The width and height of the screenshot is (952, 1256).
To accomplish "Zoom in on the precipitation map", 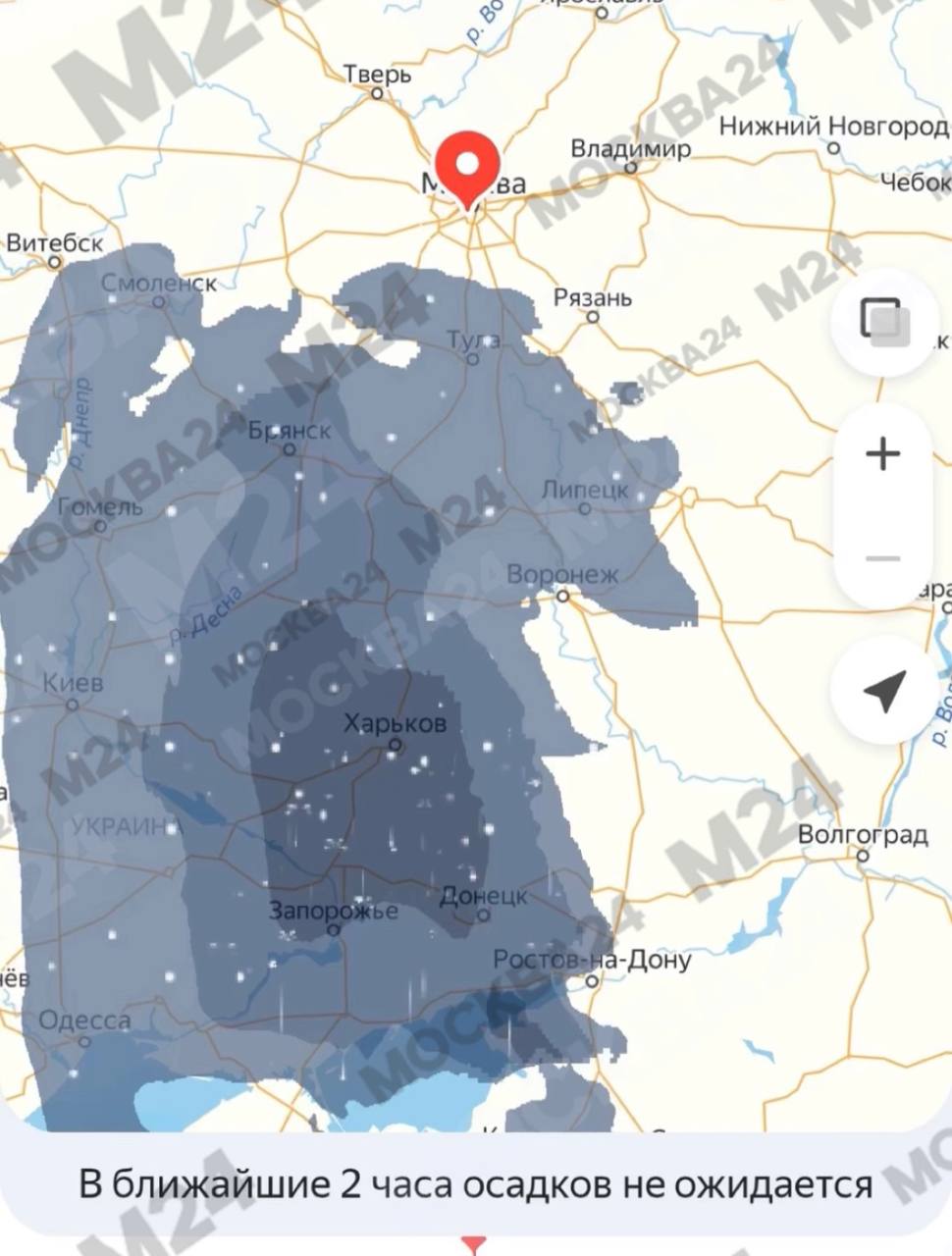I will [x=883, y=454].
